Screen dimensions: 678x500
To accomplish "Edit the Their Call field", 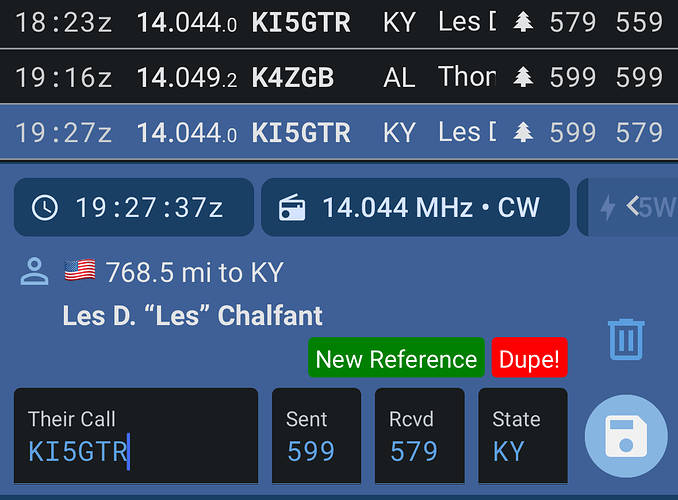I will coord(135,436).
